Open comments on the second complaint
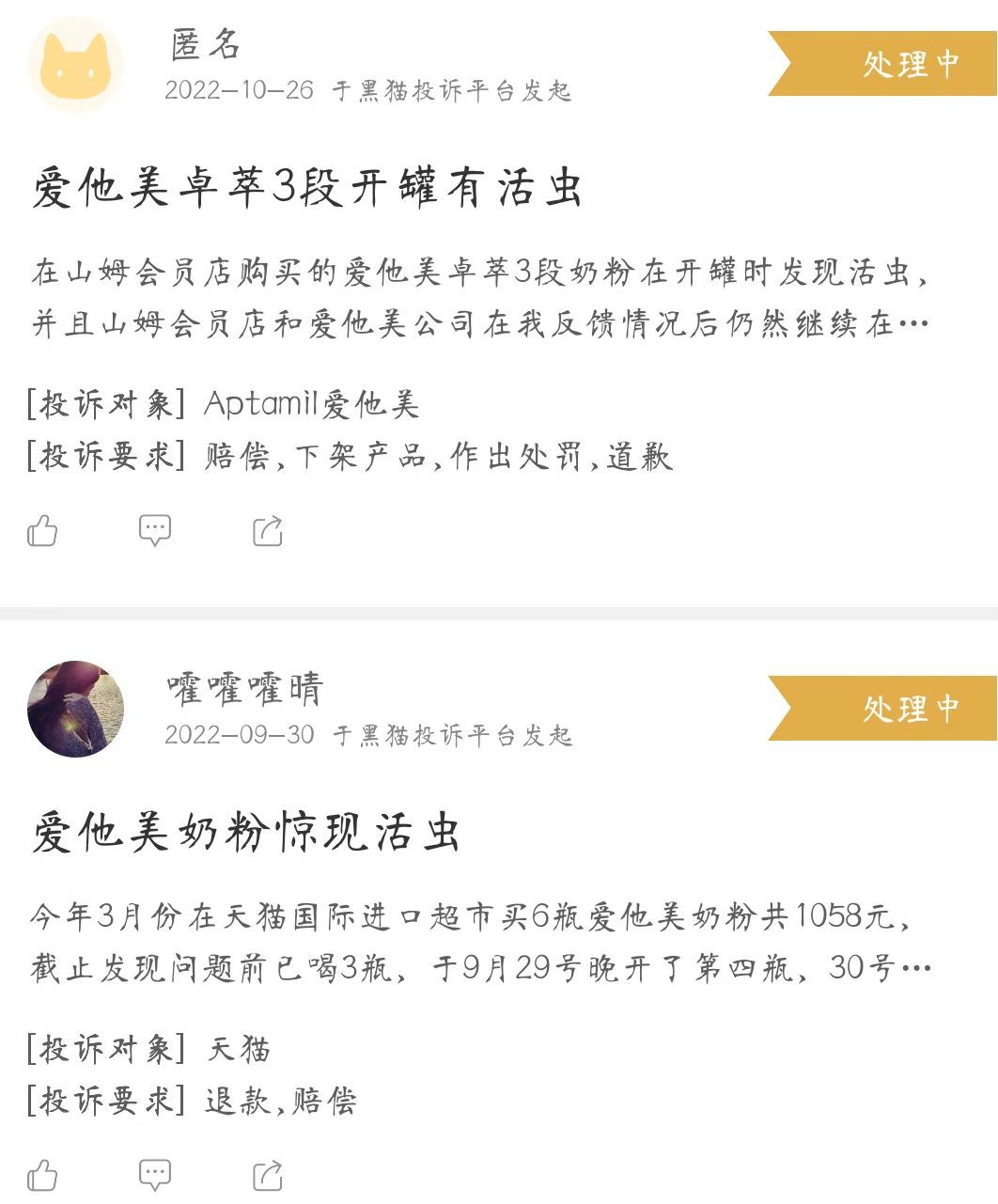Screen dimensions: 998x1204 click(x=155, y=1173)
